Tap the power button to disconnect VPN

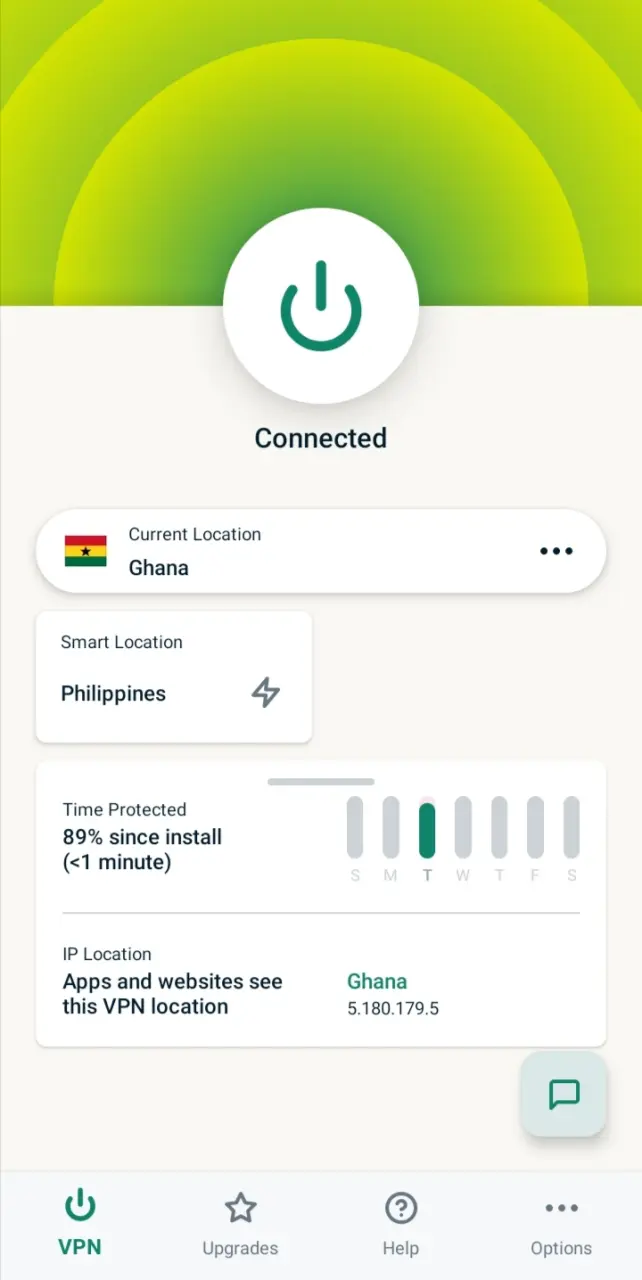[320, 306]
